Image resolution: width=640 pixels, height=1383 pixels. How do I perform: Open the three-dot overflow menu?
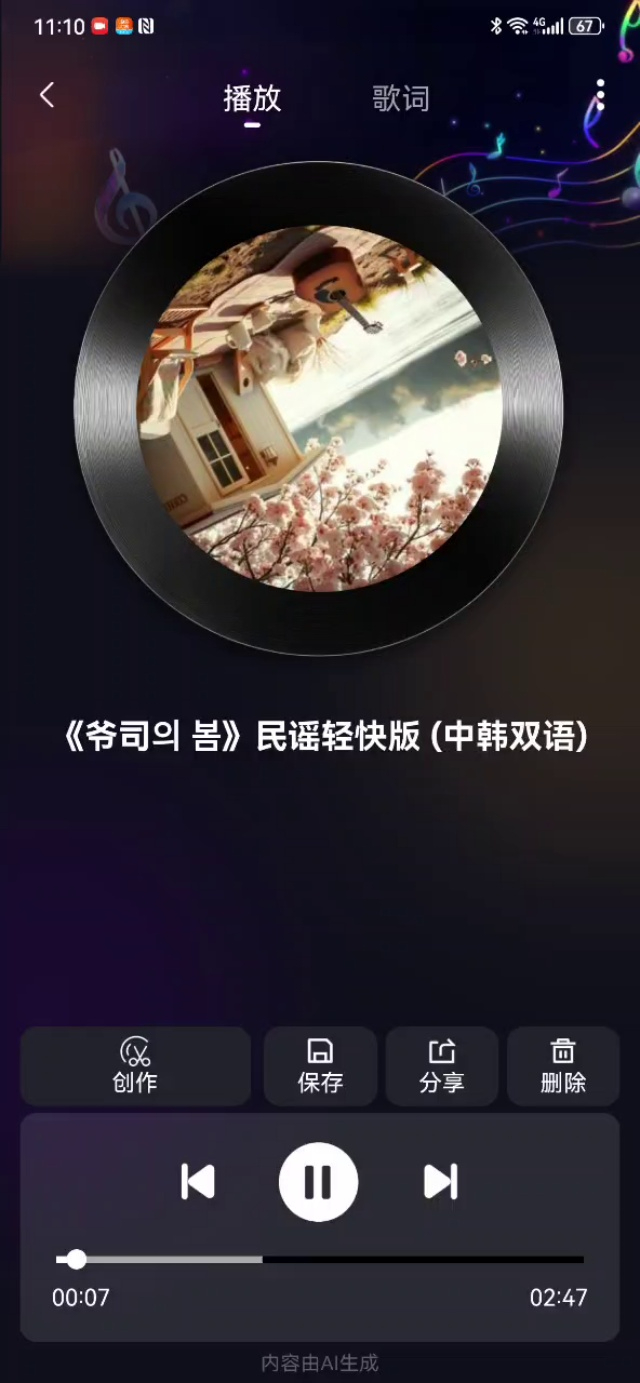[600, 95]
